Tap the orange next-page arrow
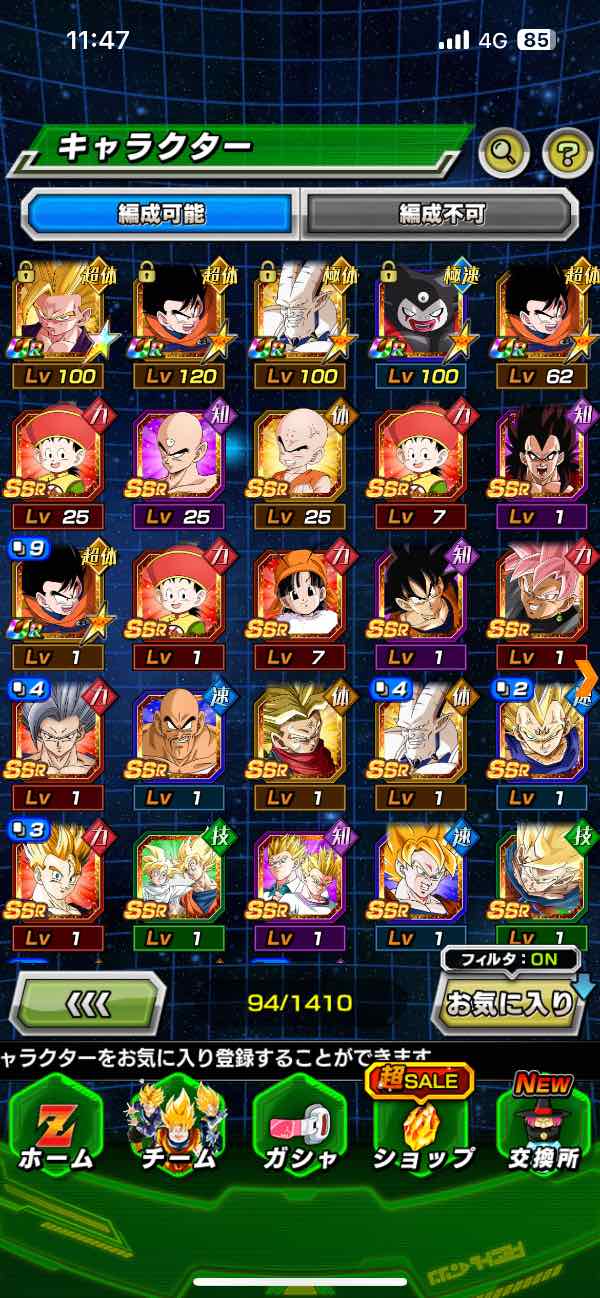600x1298 pixels. [587, 677]
